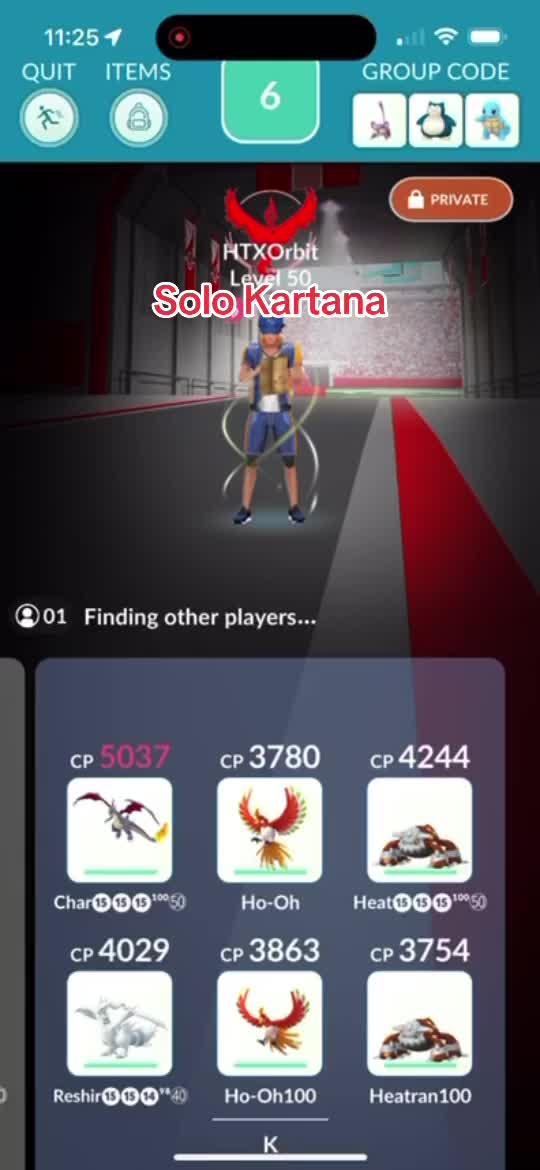Select the Heatran100 with CP 3754
Viewport: 540px width, 1170px height.
coord(419,1023)
